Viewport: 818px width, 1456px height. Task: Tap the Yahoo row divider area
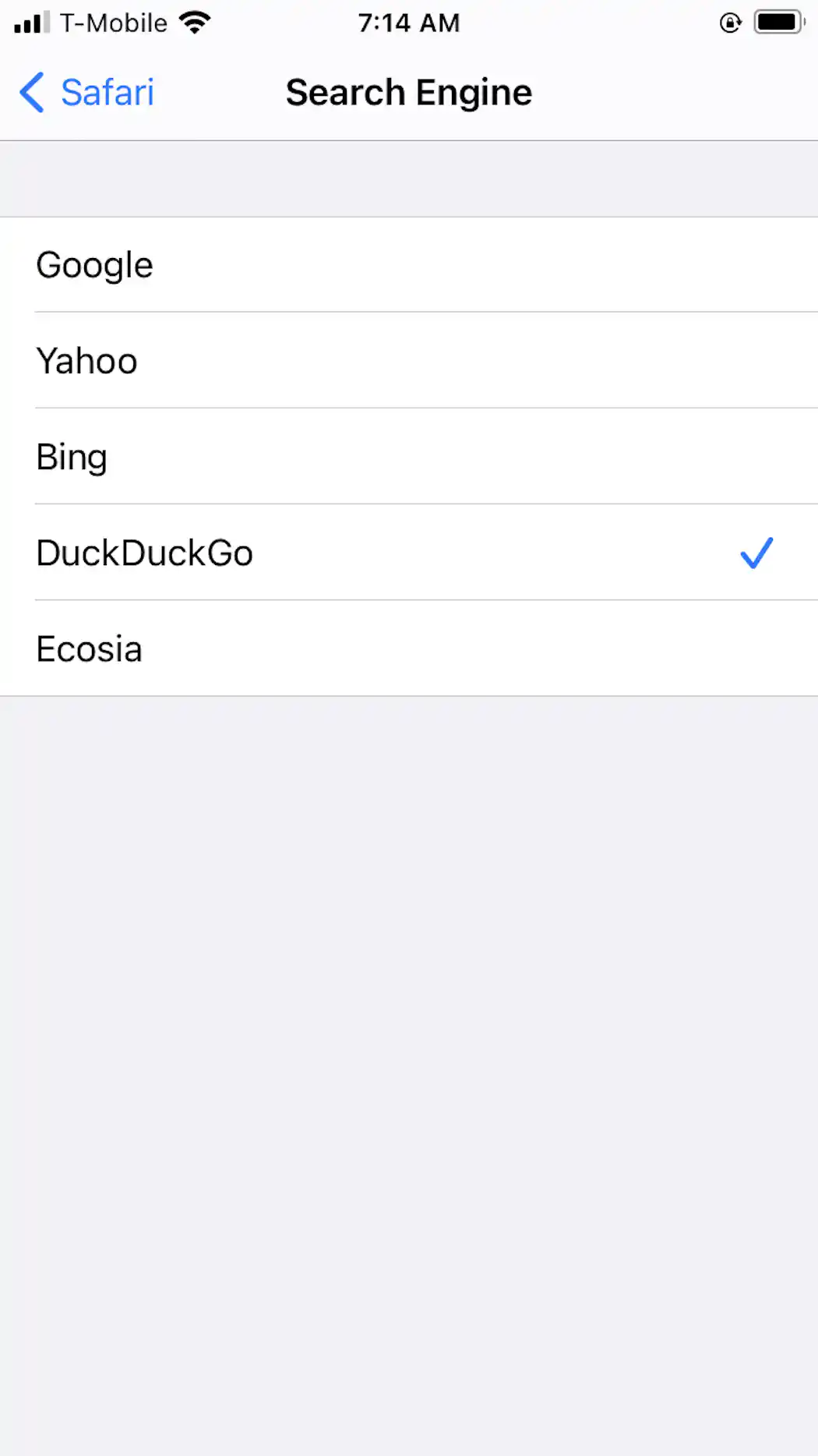click(409, 408)
